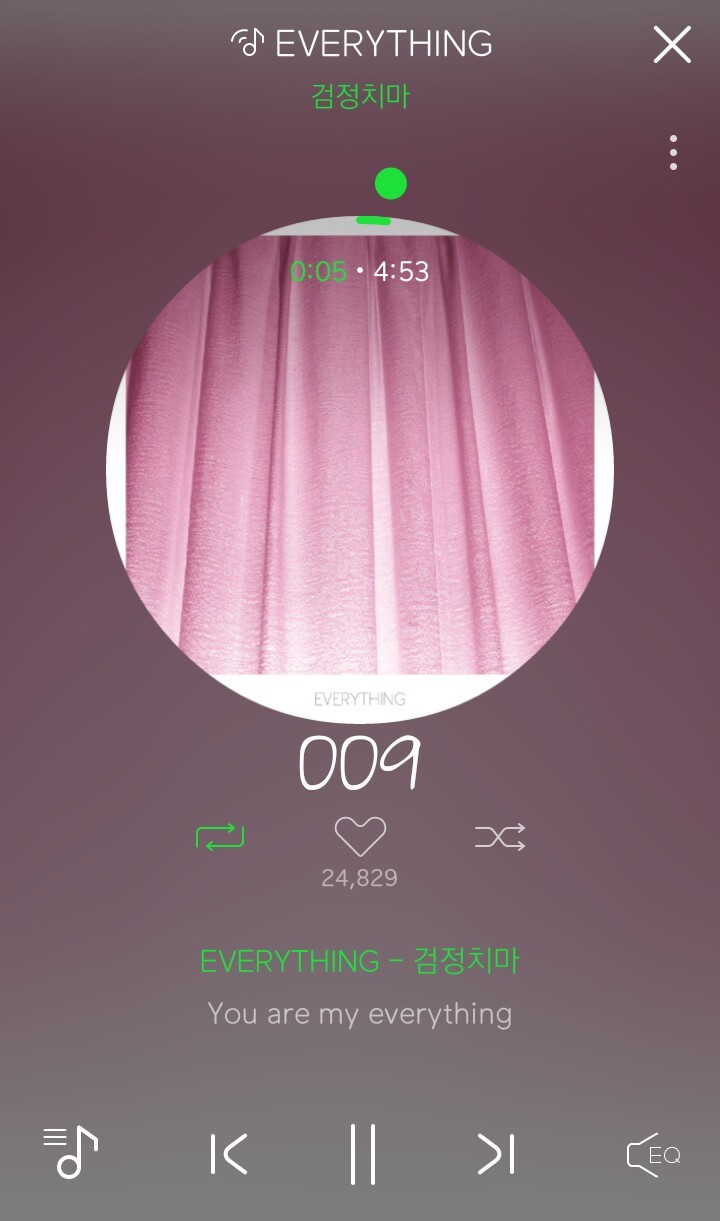Toggle shuffle playback
The height and width of the screenshot is (1221, 720).
(500, 837)
